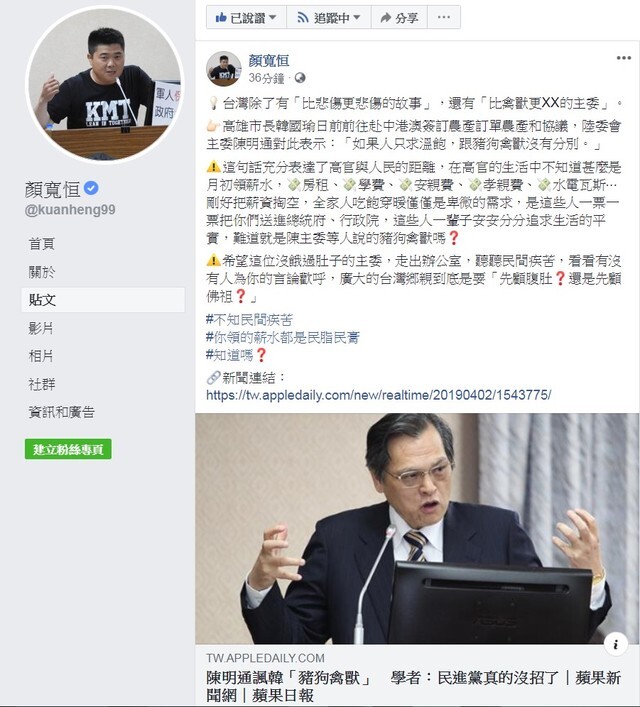The image size is (640, 707).
Task: Open the 追蹤中 following dropdown
Action: point(328,18)
